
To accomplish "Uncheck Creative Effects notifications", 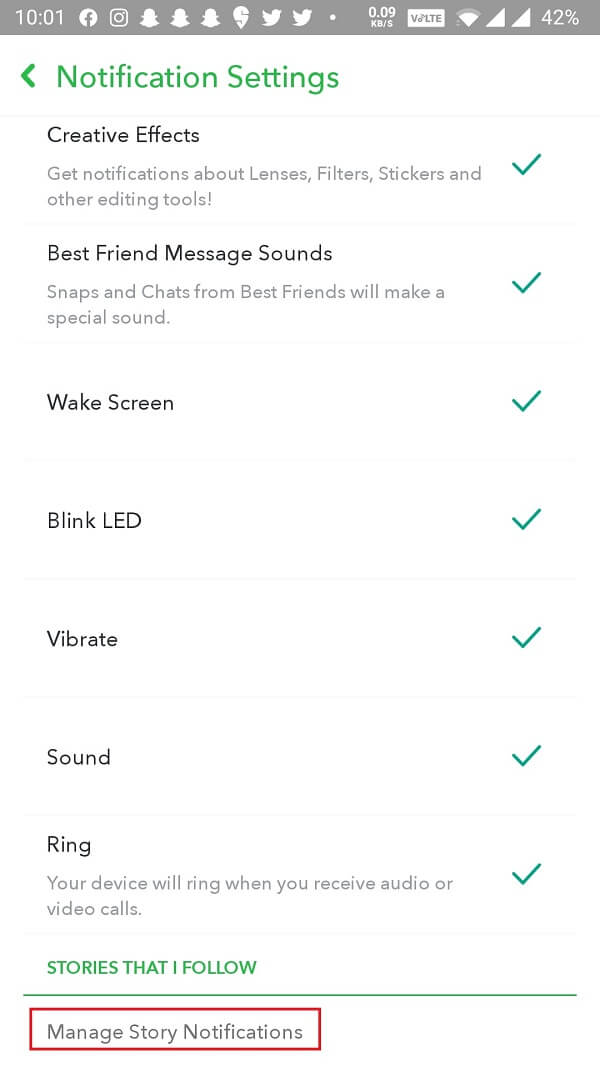I will coord(526,165).
